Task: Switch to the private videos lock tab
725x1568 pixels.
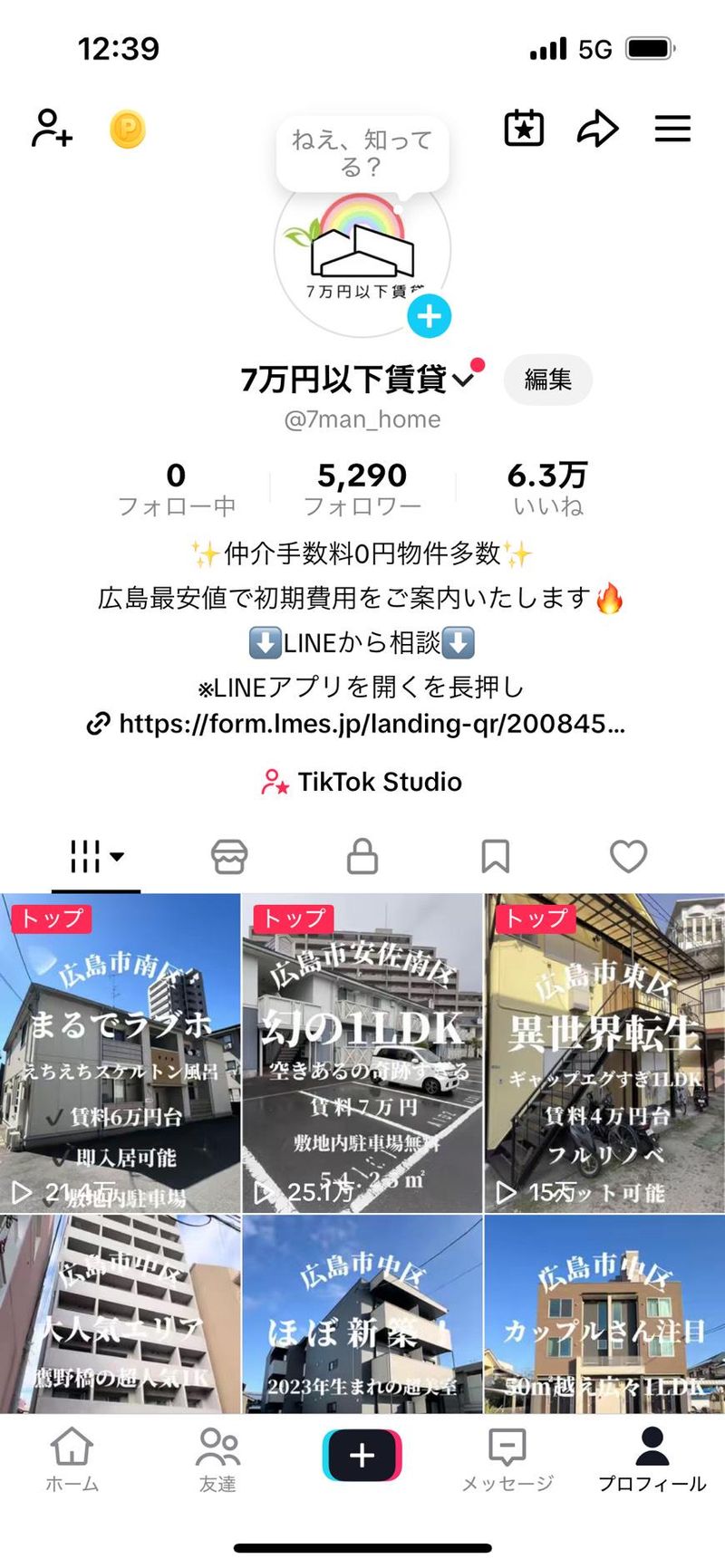Action: [x=362, y=856]
